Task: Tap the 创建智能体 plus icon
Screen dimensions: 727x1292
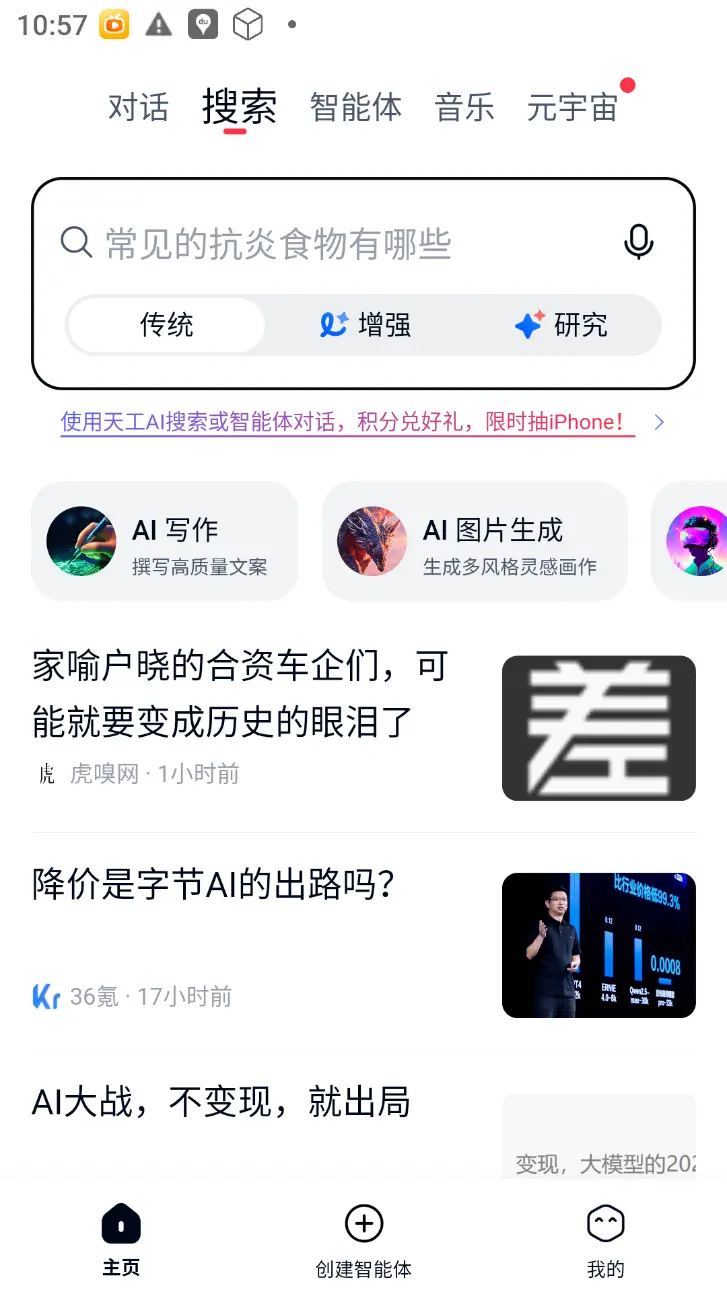Action: tap(363, 1222)
